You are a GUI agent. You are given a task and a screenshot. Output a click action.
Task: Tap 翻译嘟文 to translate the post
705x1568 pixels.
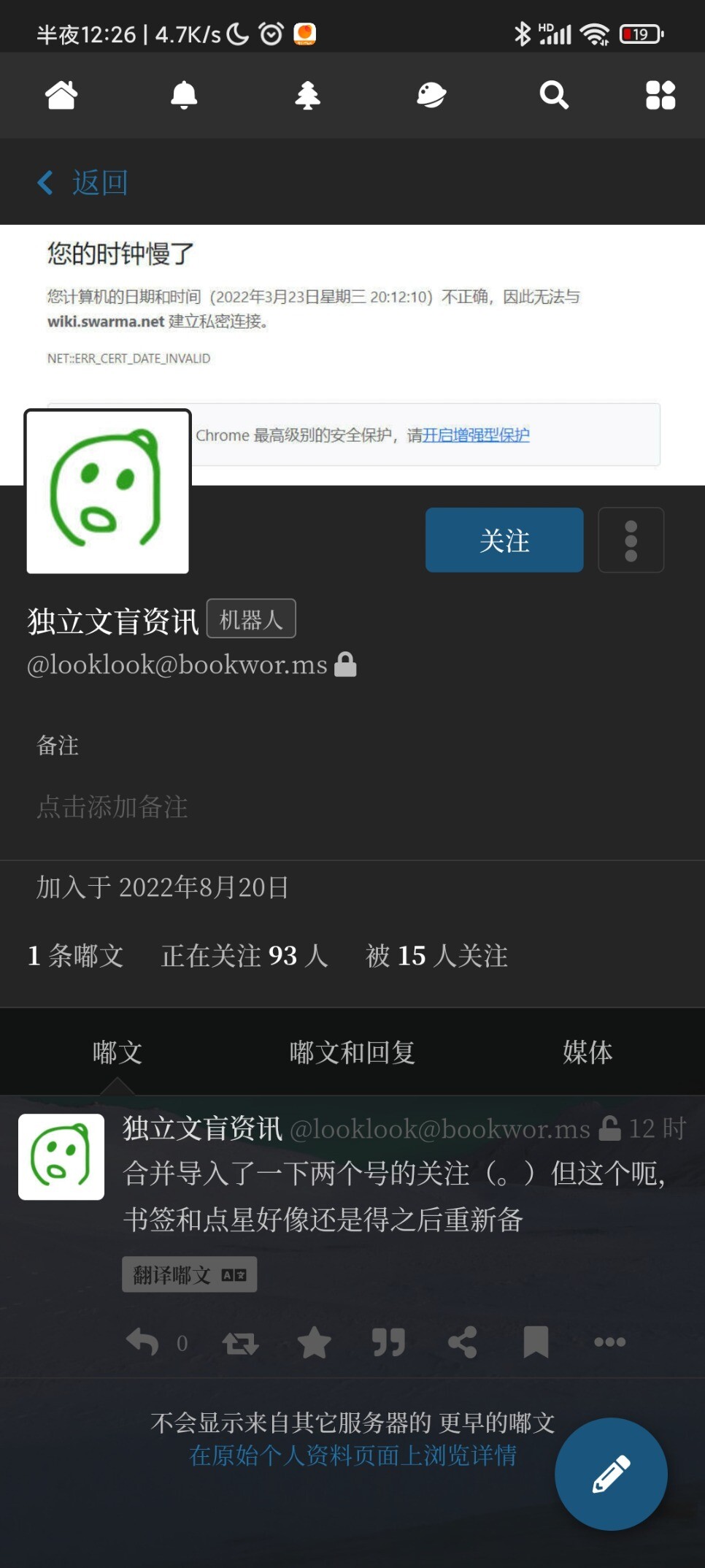pyautogui.click(x=189, y=1274)
